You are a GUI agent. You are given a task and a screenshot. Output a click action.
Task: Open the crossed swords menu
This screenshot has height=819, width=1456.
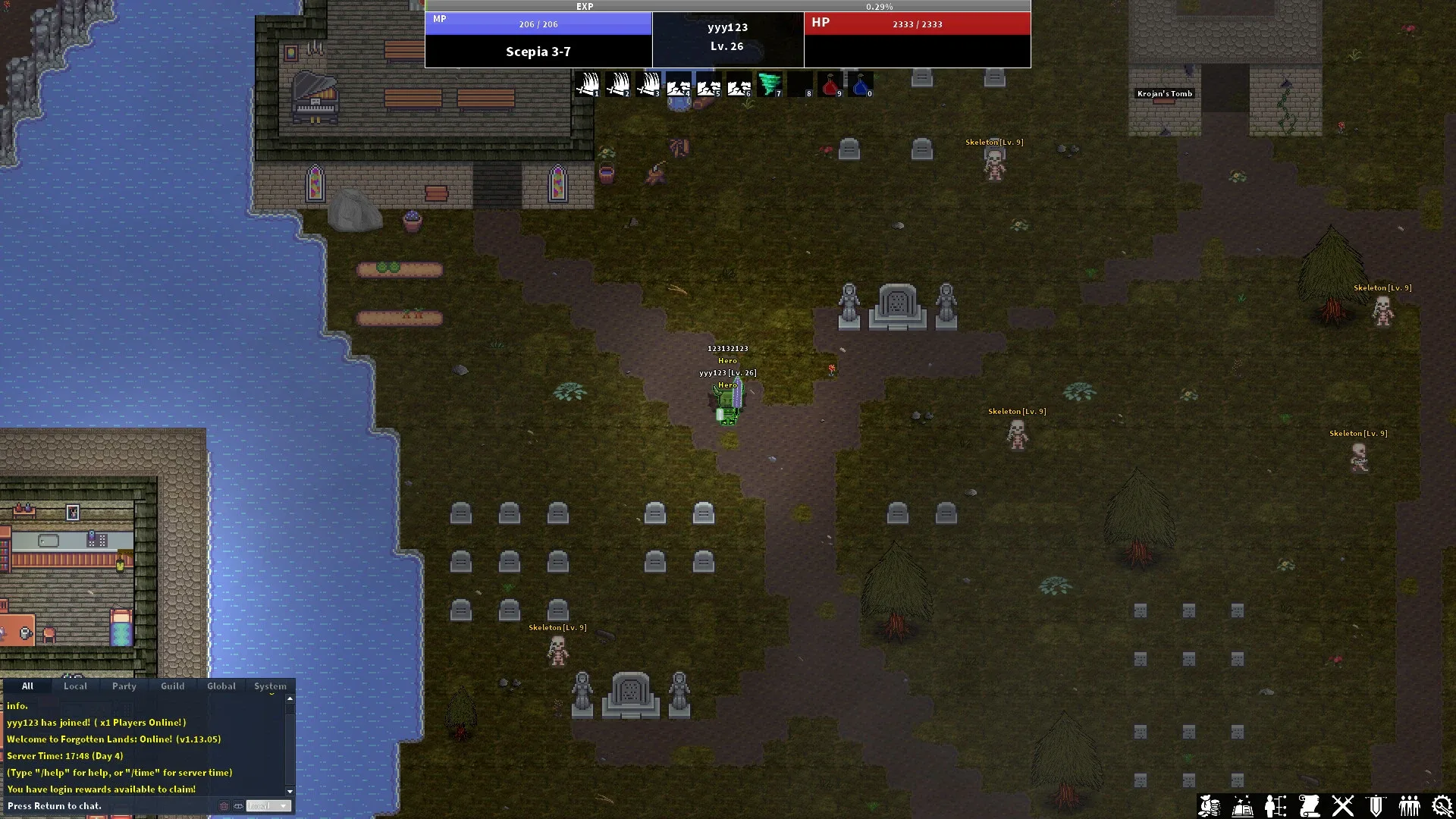(x=1343, y=806)
